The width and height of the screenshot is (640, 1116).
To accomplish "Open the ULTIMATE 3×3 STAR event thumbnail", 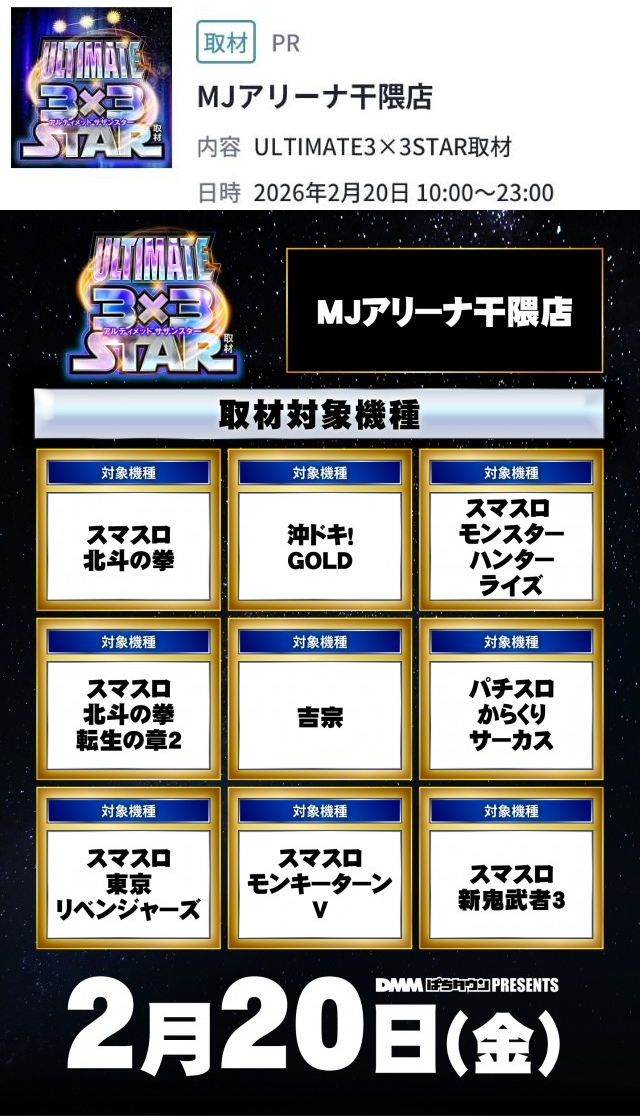I will tap(91, 88).
